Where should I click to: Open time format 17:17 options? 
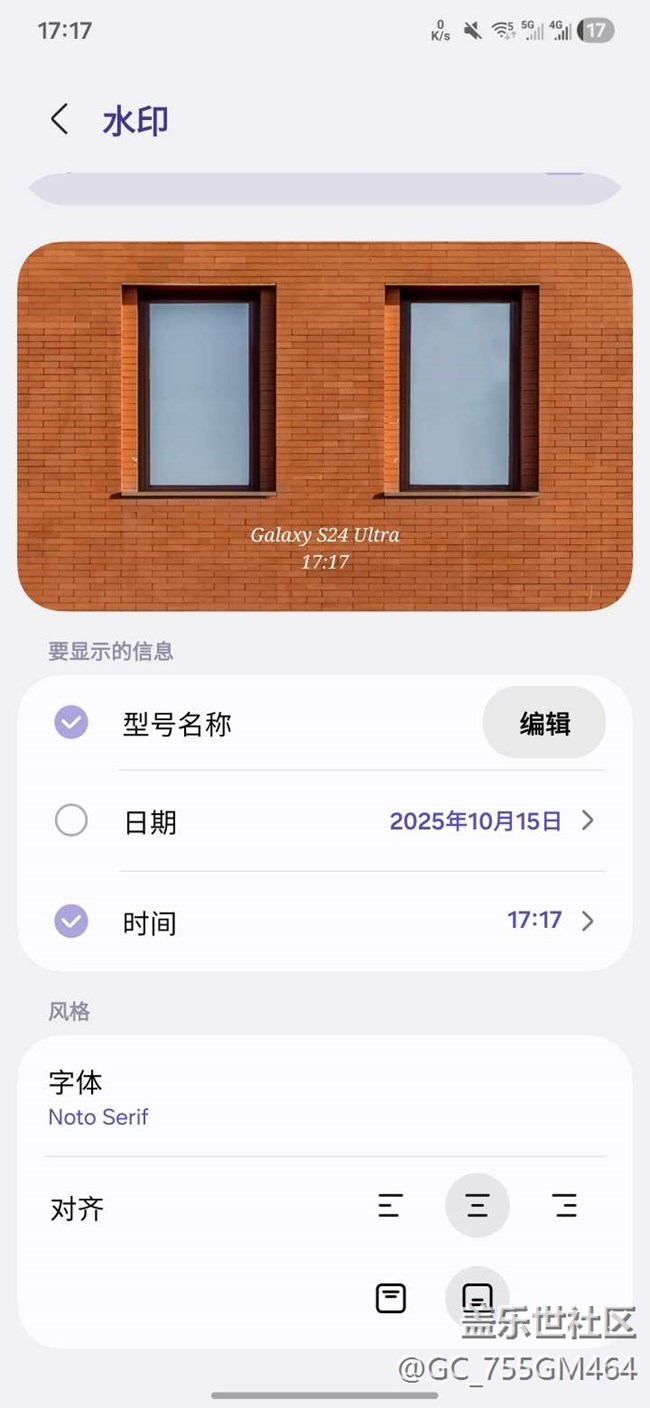[x=550, y=920]
